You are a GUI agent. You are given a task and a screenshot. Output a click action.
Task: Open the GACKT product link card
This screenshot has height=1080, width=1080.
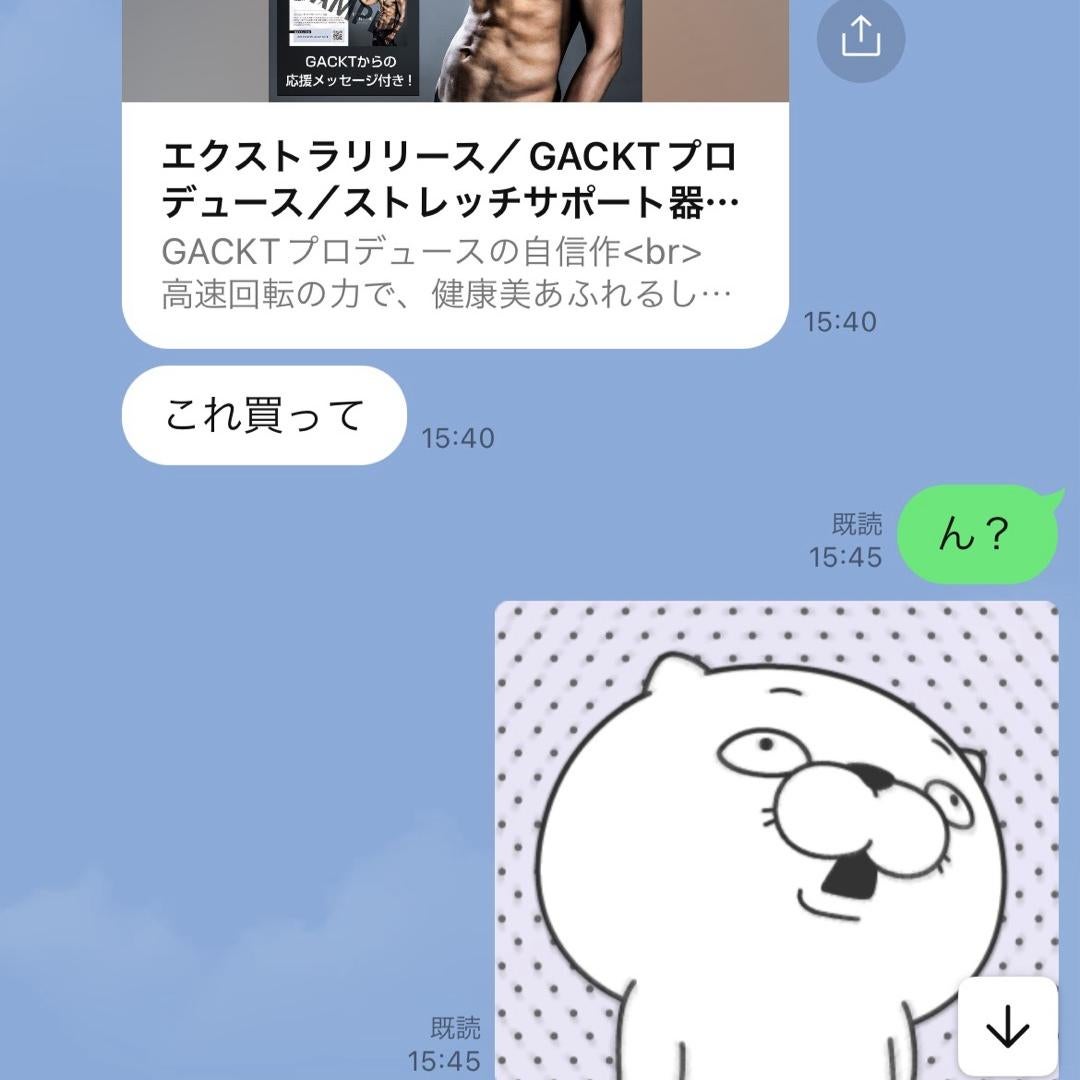point(455,225)
